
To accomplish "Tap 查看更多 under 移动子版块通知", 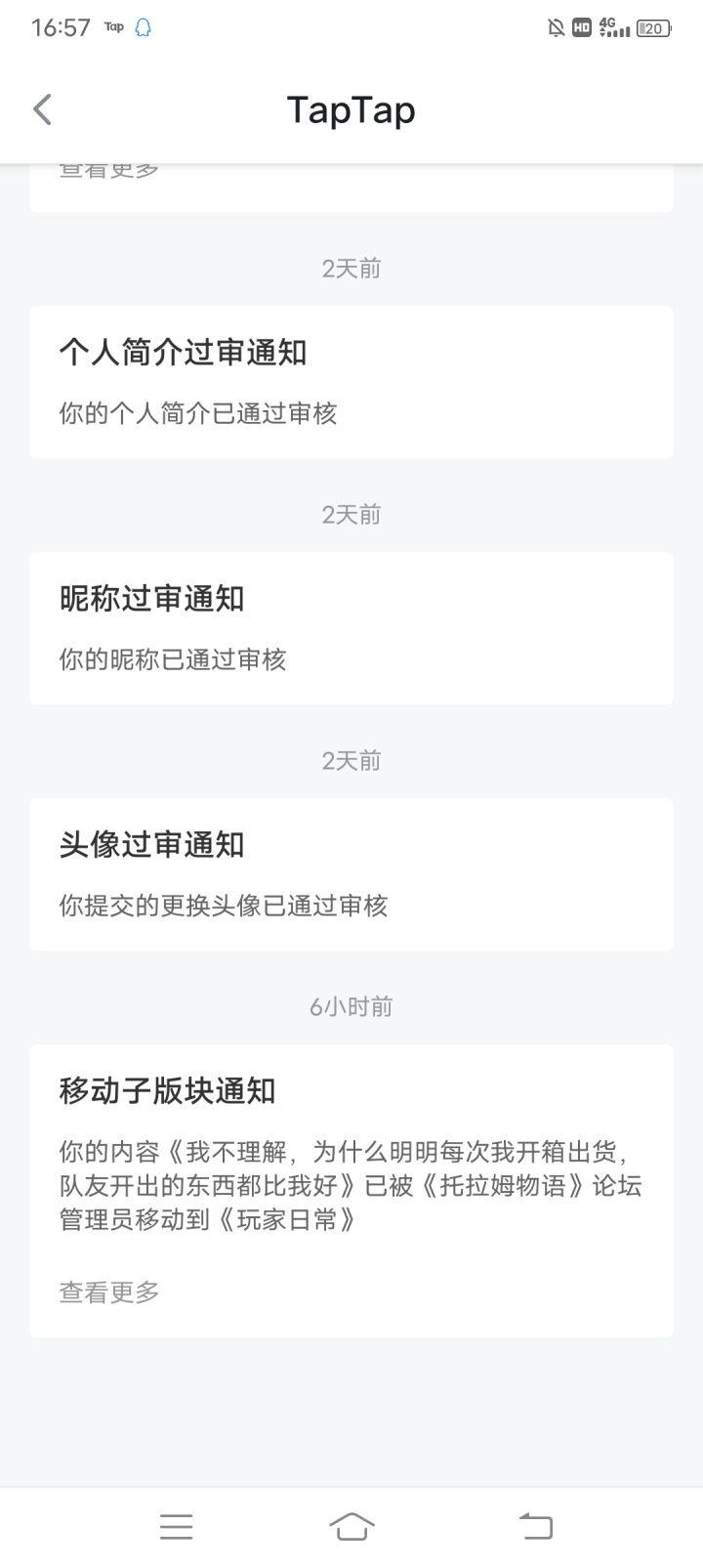I will (109, 1293).
